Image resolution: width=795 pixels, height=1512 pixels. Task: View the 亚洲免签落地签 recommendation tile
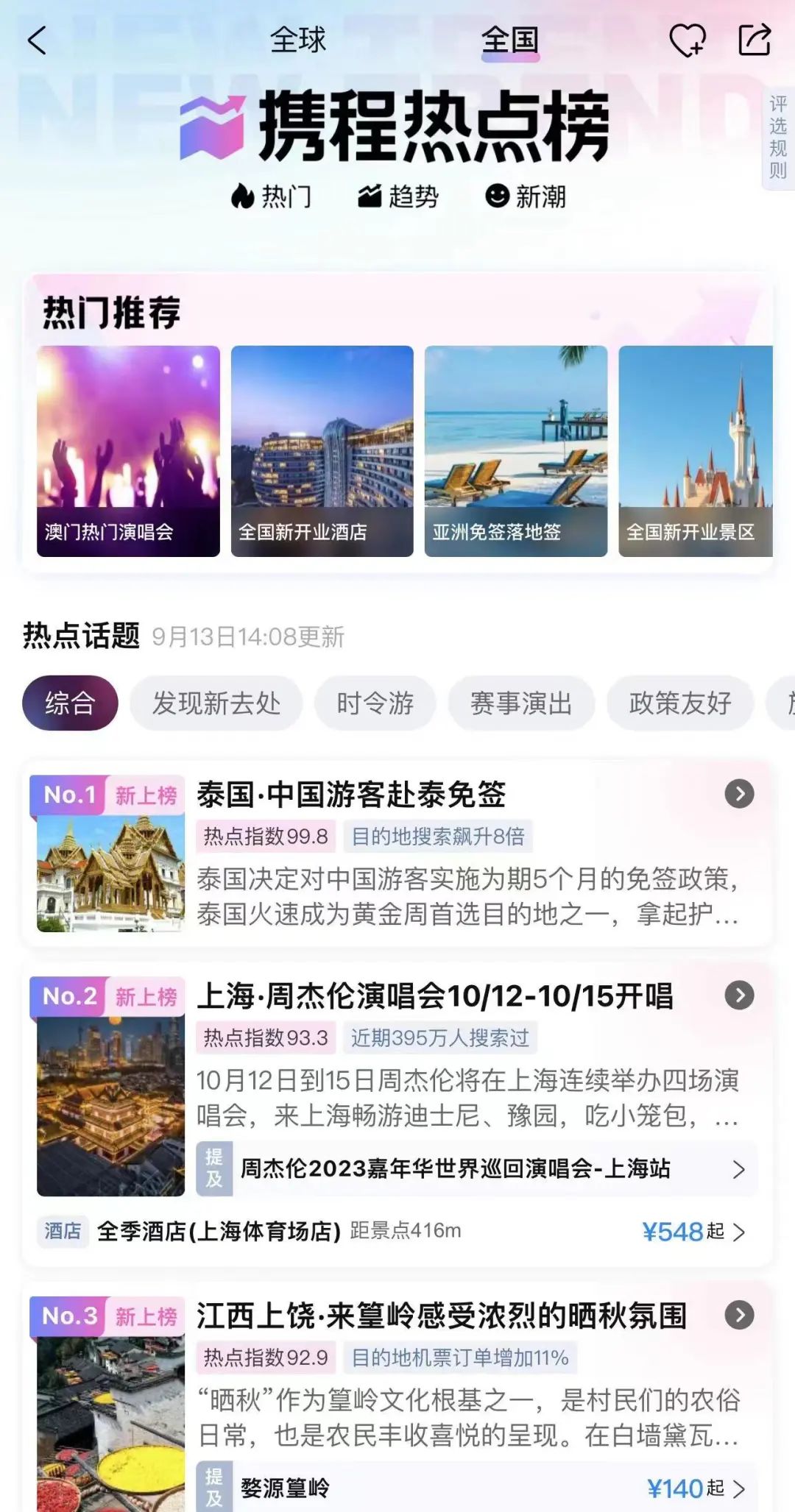pyautogui.click(x=516, y=451)
